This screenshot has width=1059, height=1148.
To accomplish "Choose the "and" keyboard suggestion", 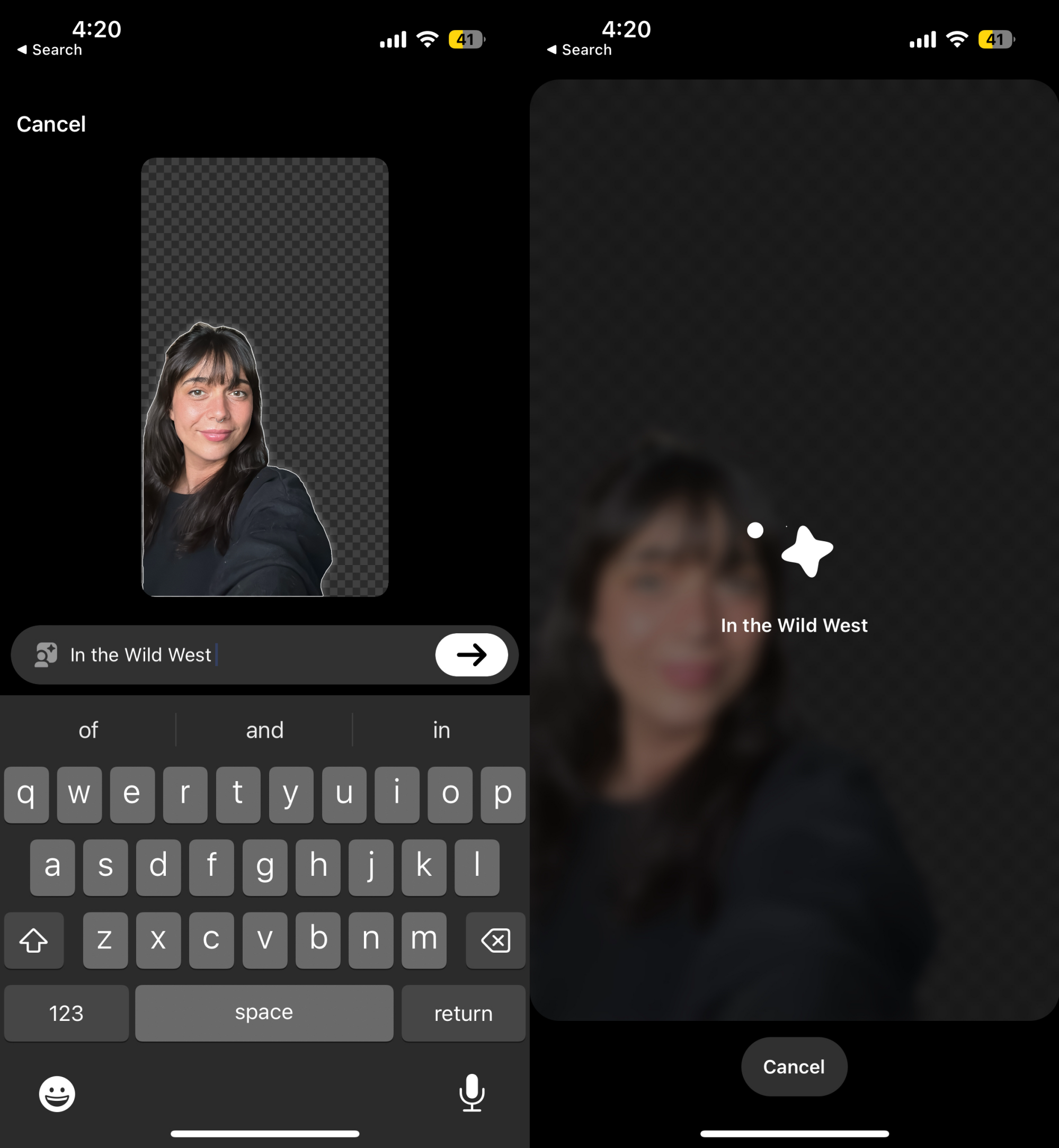I will [264, 730].
